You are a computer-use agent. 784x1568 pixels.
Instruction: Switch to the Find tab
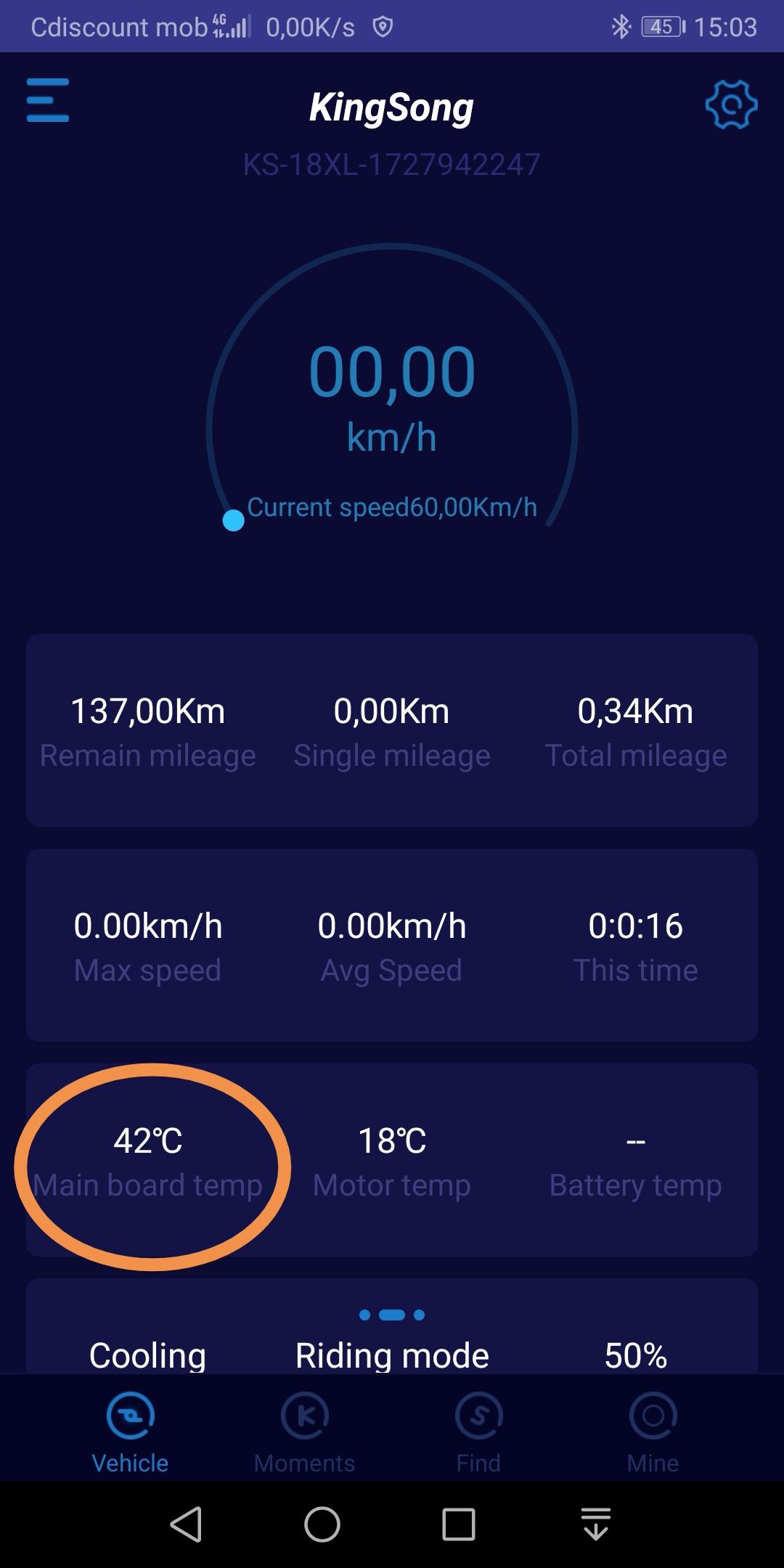(x=478, y=1433)
